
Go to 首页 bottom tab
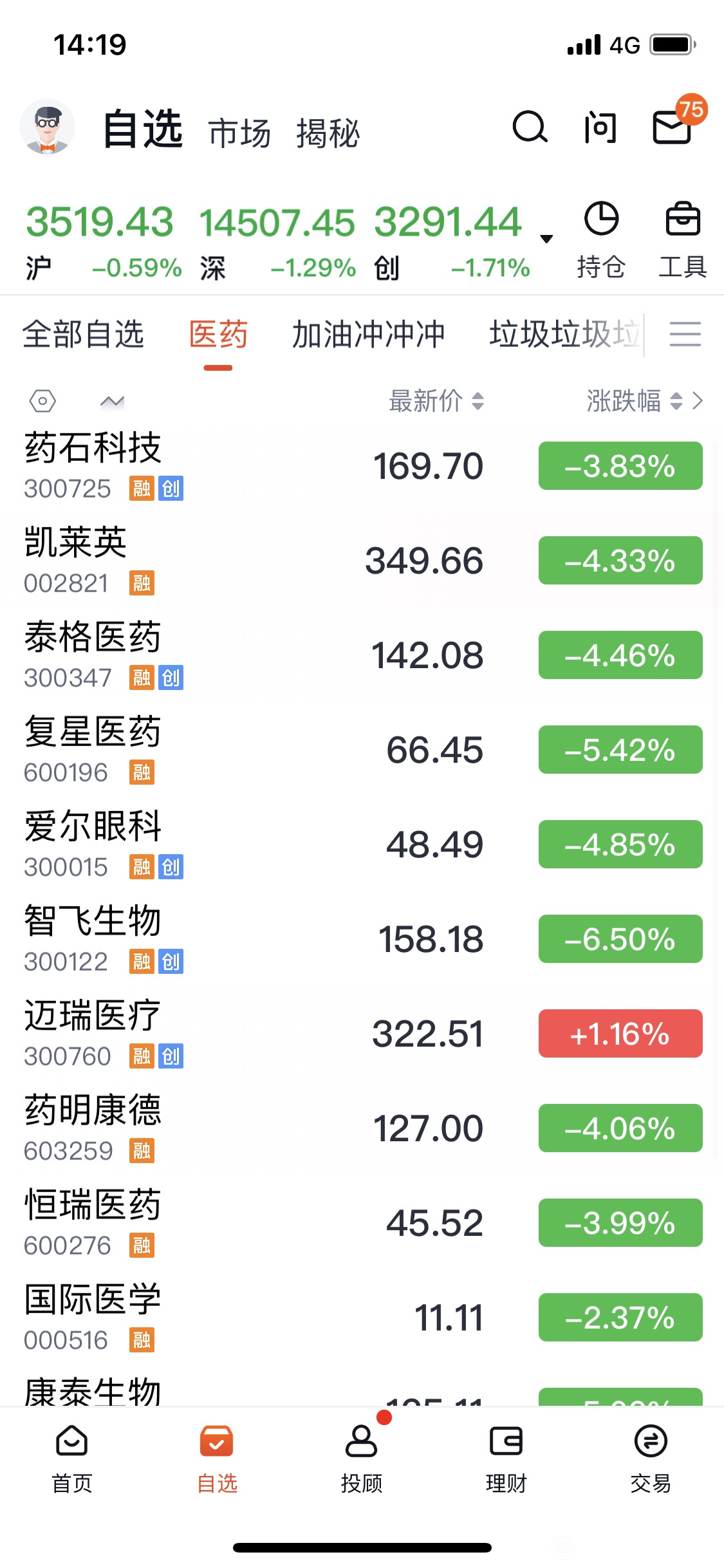point(72,1460)
